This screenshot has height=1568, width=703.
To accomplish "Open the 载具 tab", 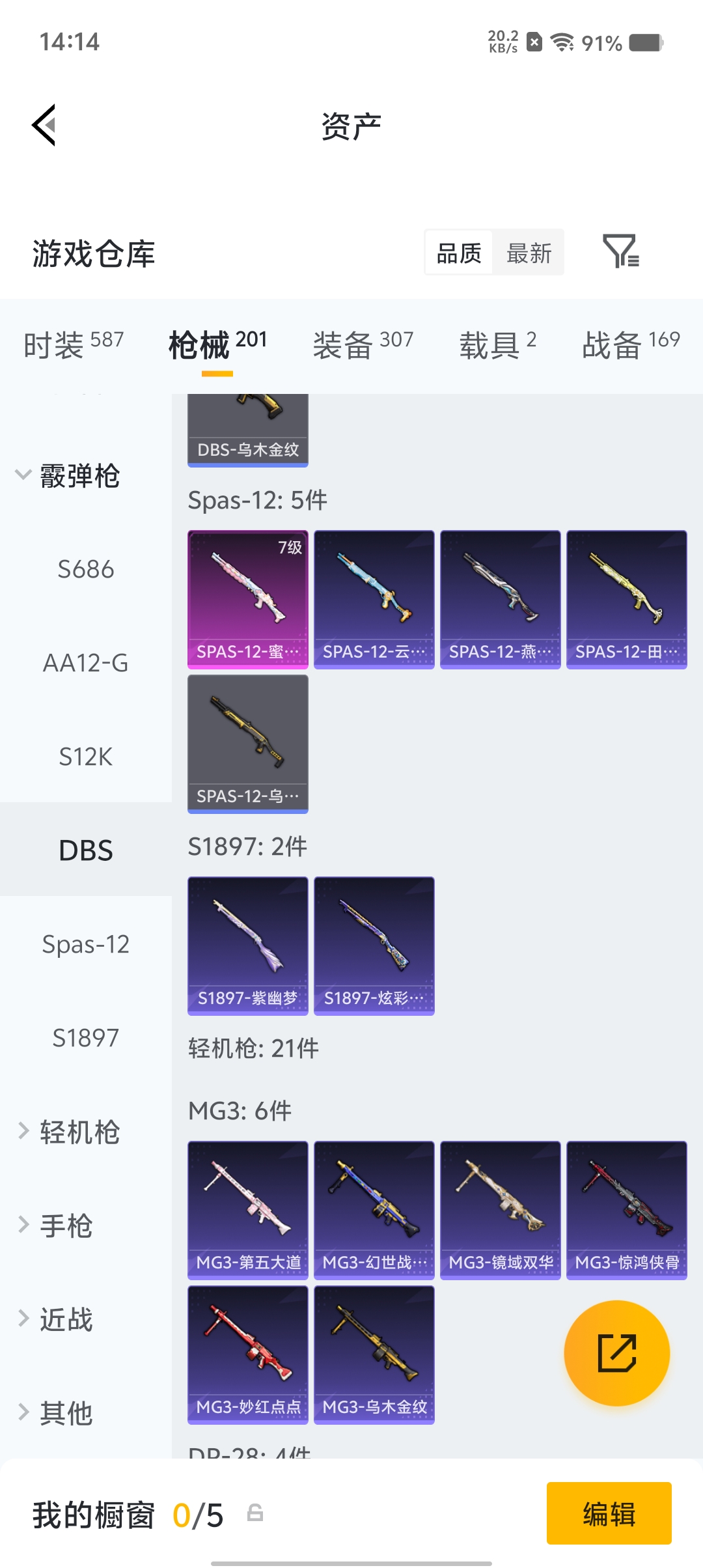I will tap(497, 344).
